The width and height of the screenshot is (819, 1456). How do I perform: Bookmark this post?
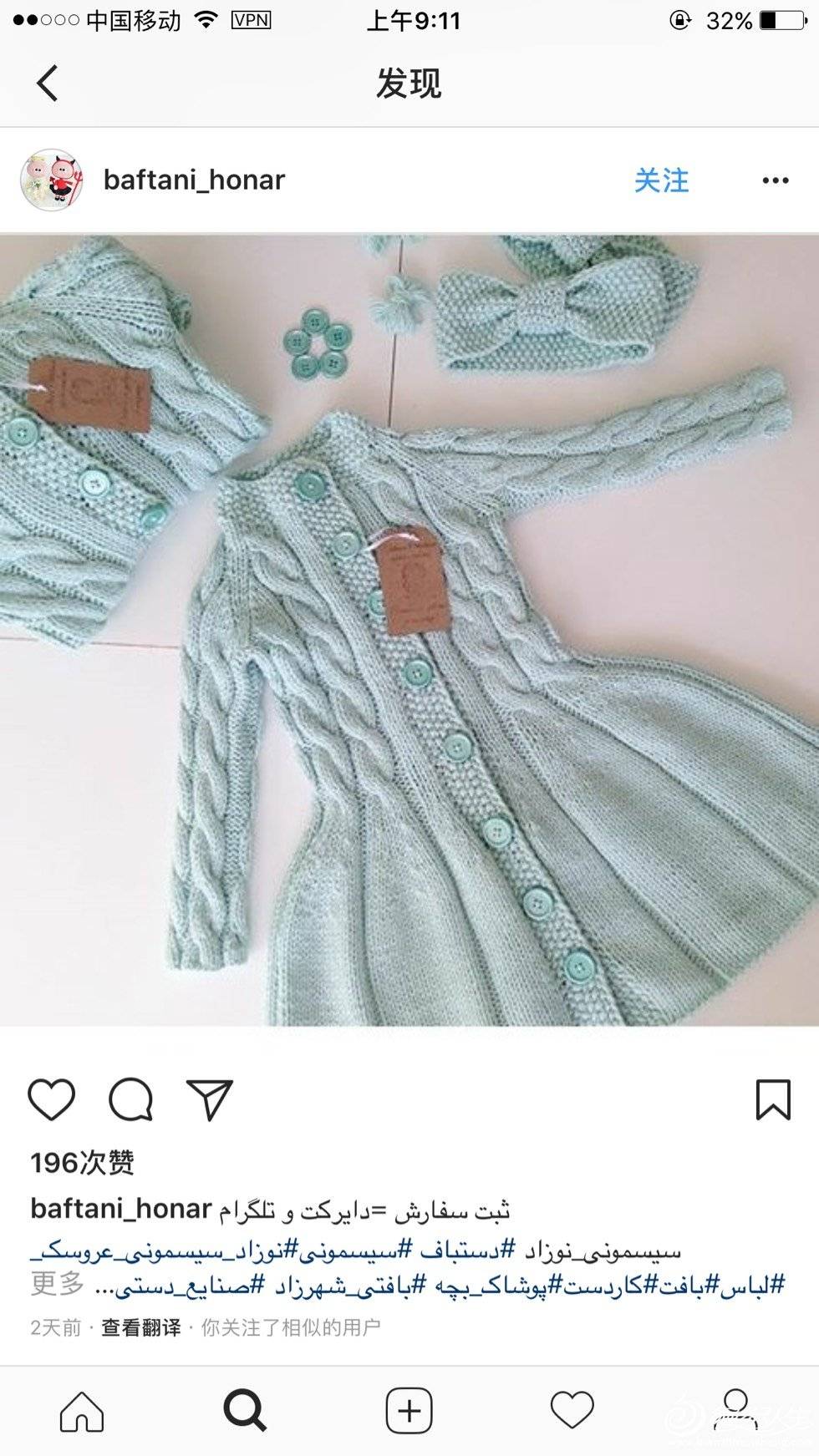(x=773, y=1099)
